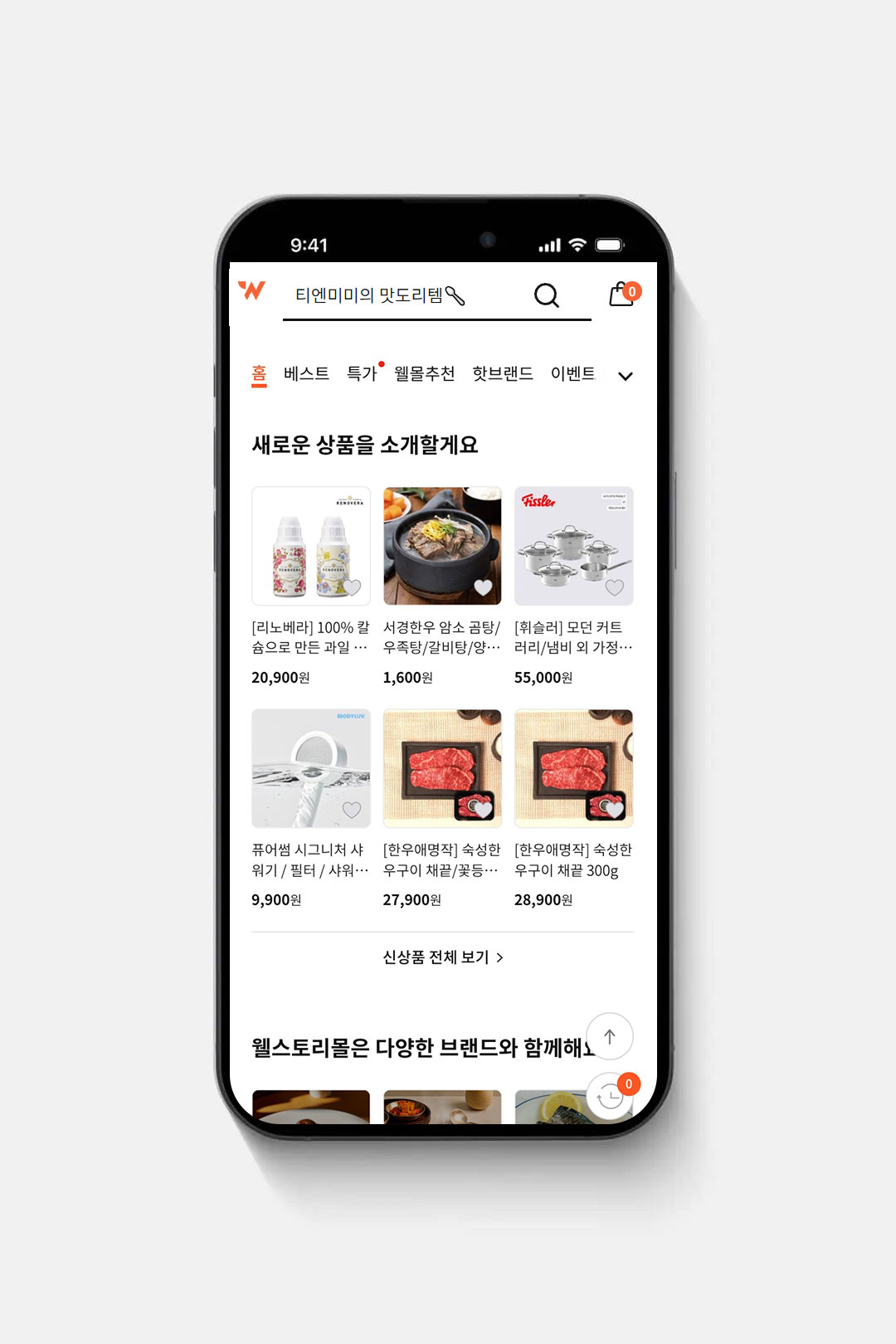Tap the search magnifier icon
This screenshot has height=1344, width=896.
point(546,295)
